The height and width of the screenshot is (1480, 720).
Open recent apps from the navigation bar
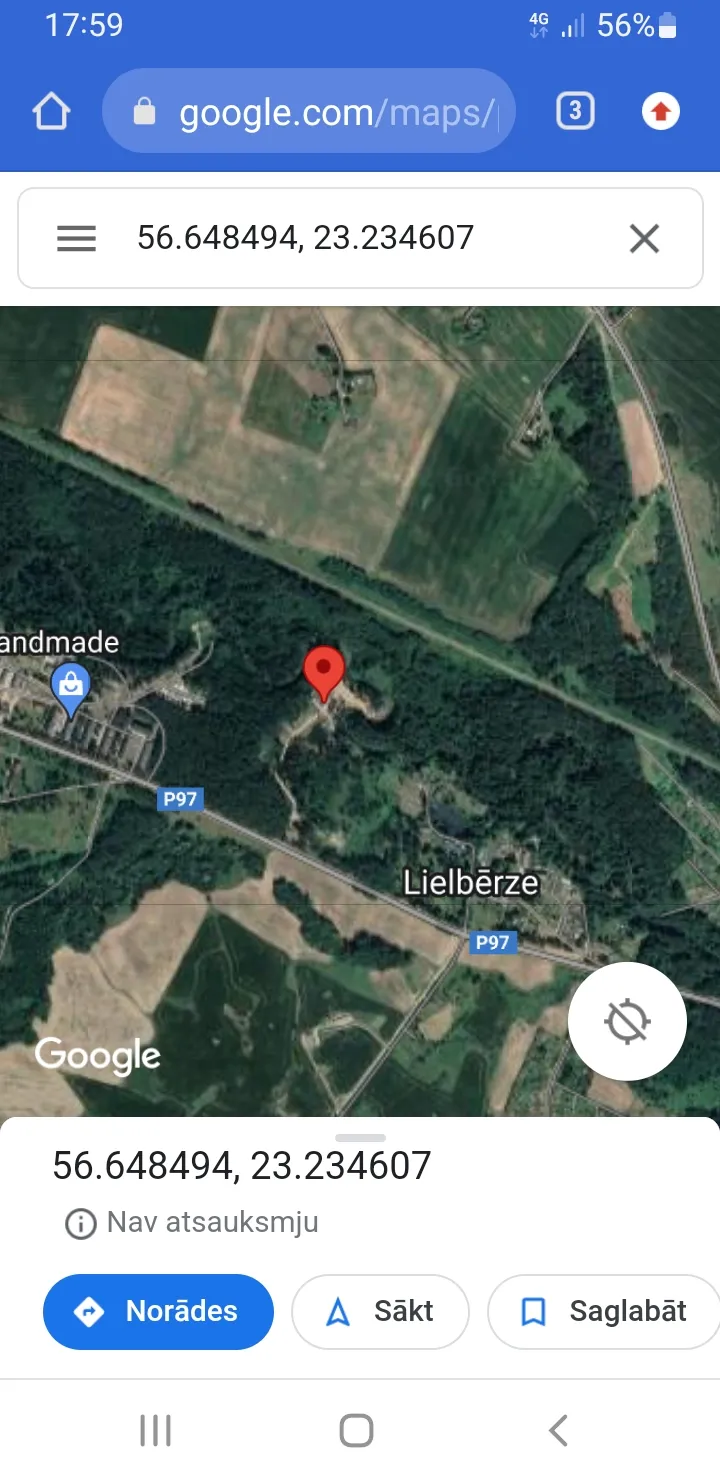[x=156, y=1430]
